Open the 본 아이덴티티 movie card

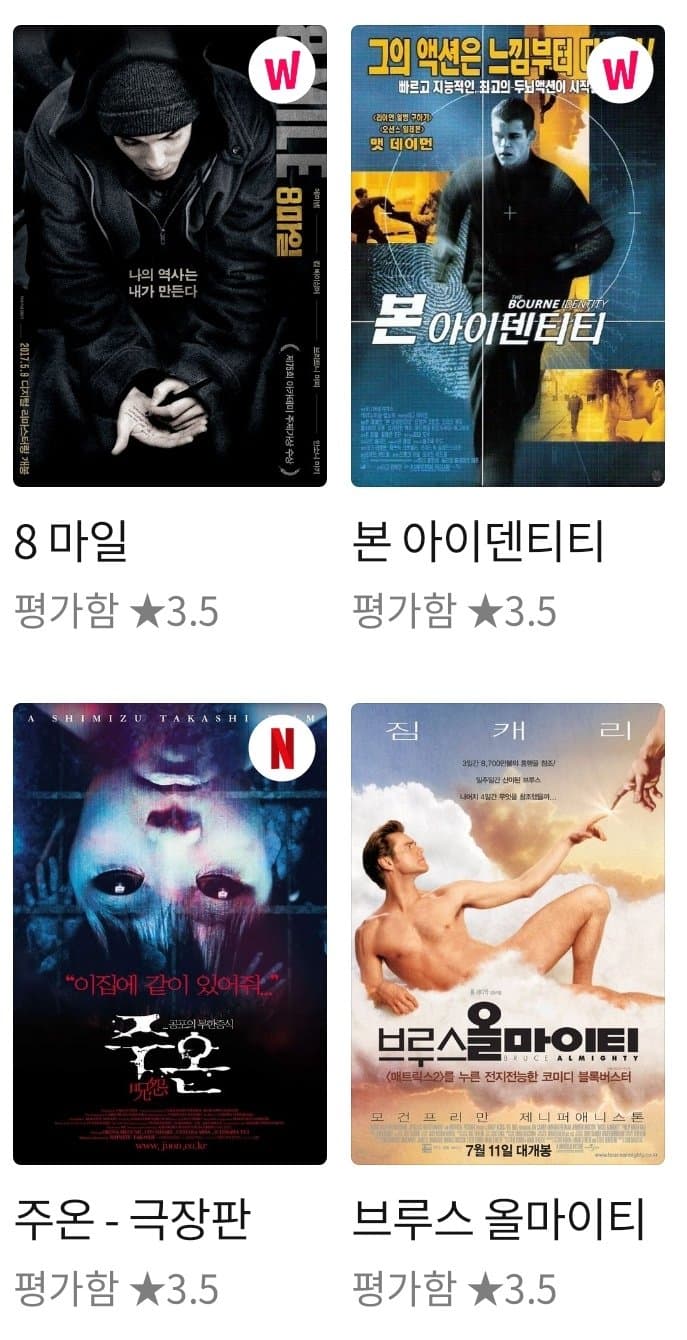coord(508,256)
